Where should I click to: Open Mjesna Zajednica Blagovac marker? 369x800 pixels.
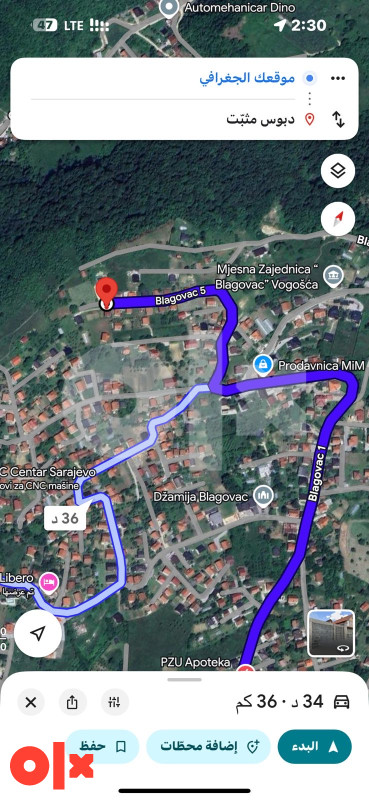coord(333,274)
